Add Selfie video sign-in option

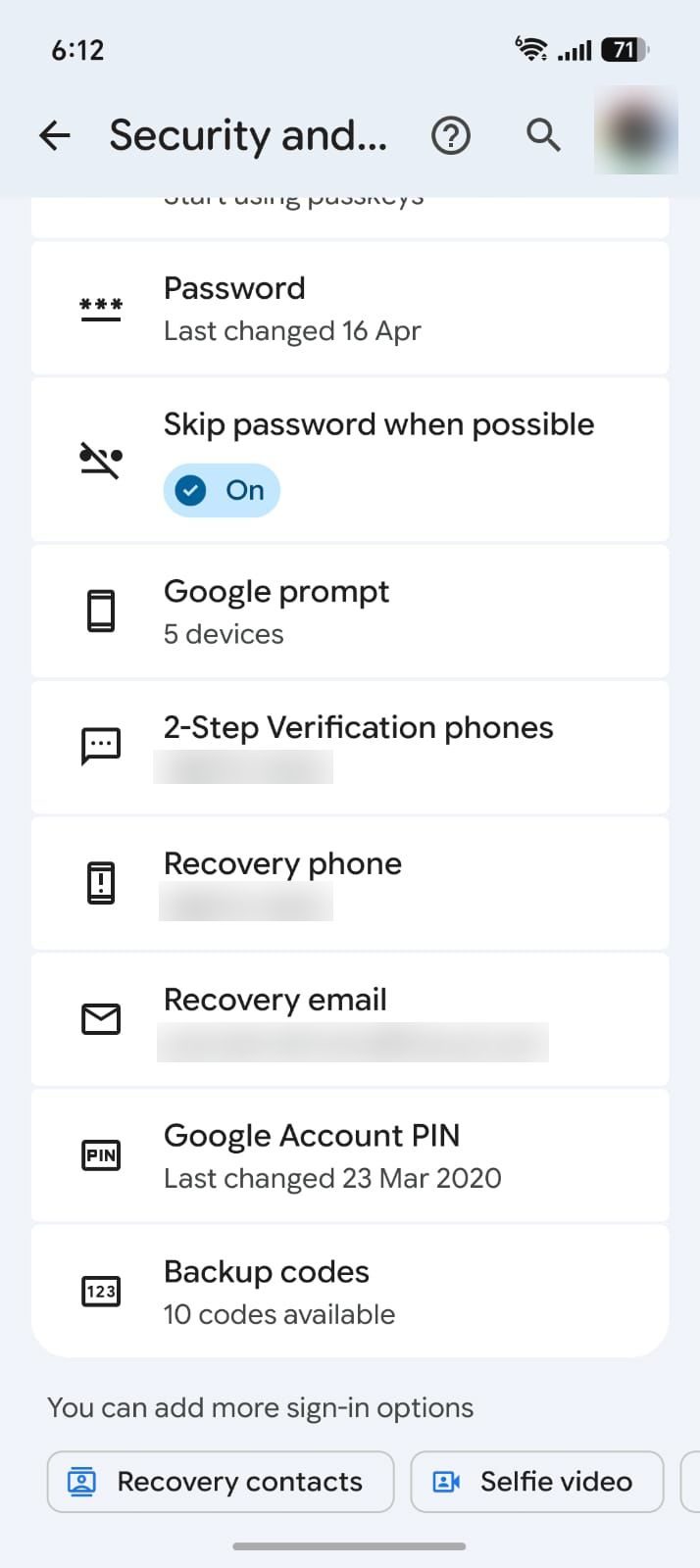point(537,1482)
